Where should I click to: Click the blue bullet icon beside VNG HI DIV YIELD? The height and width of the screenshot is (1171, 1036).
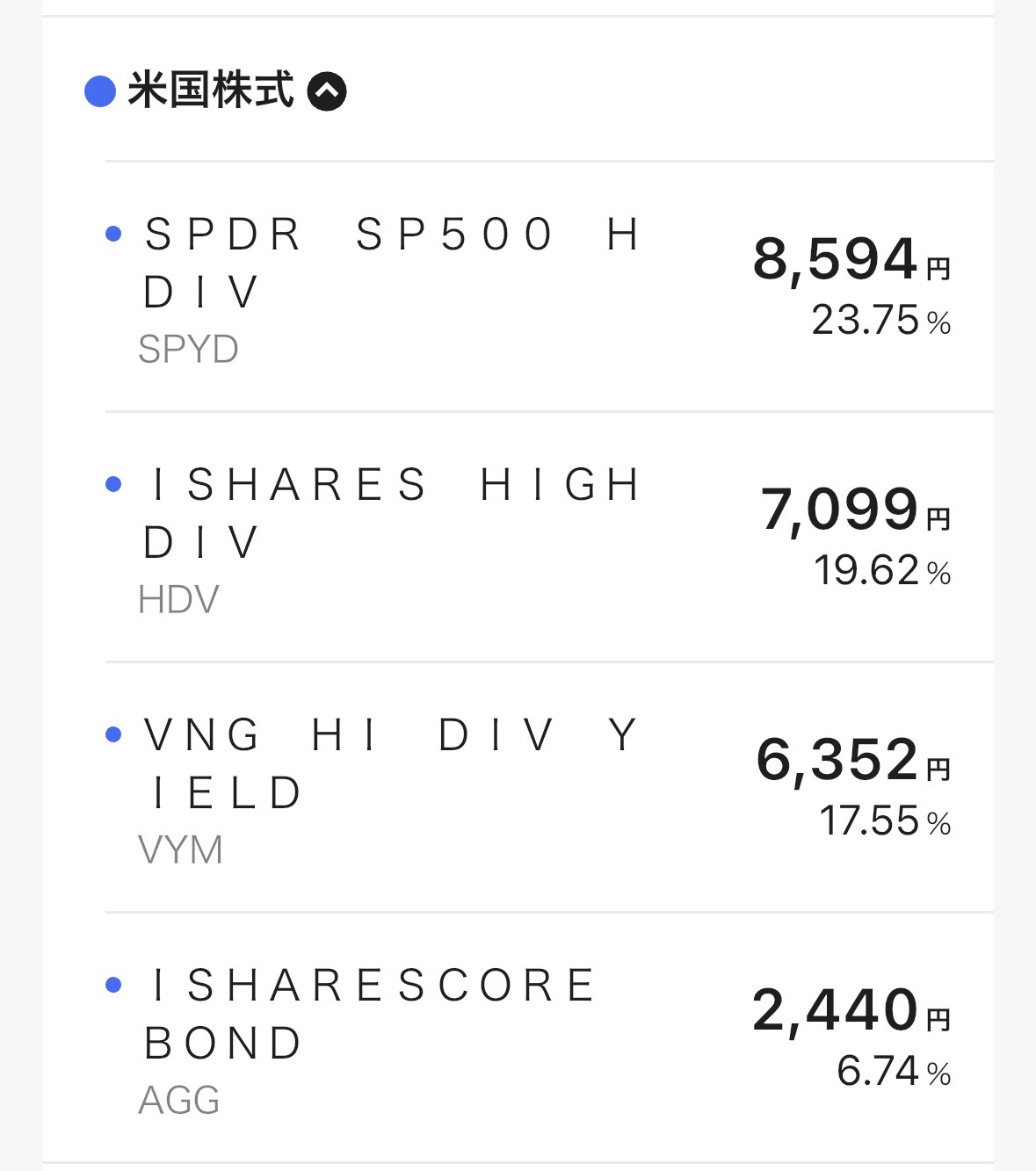112,734
